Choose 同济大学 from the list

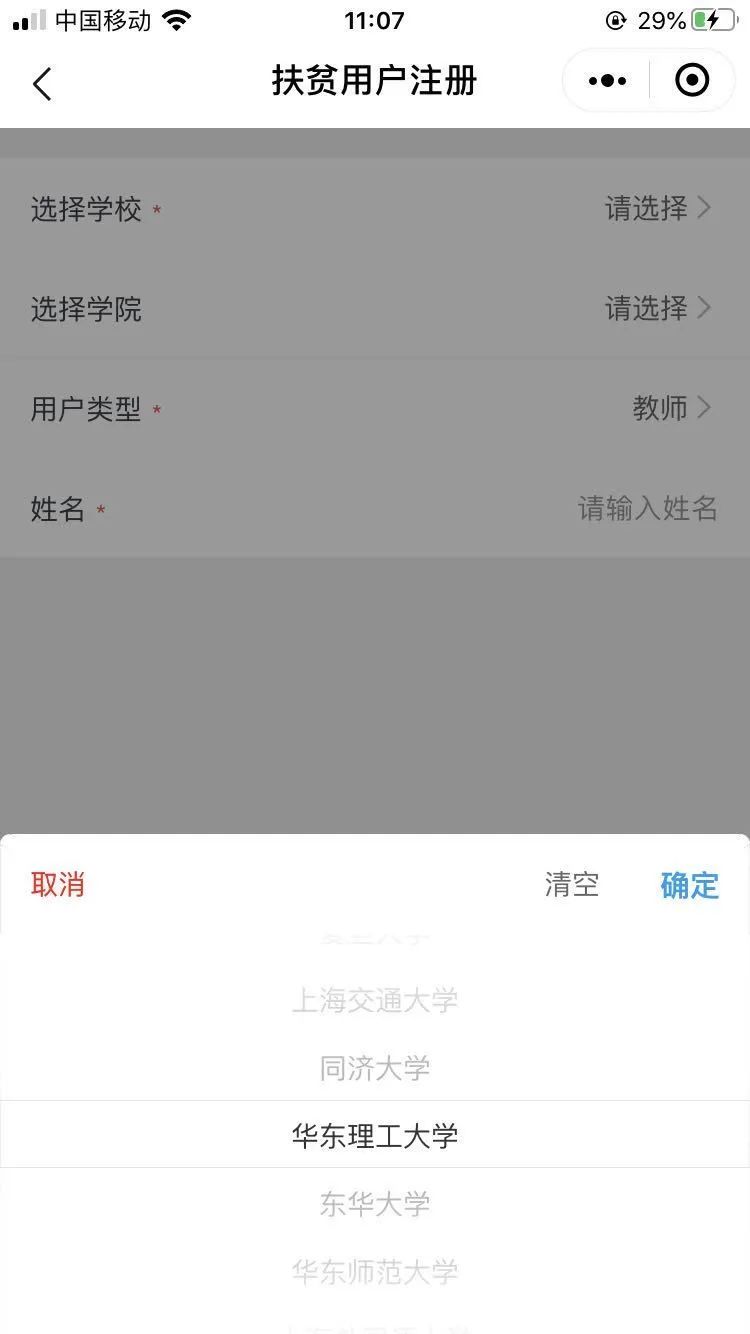pos(375,1068)
